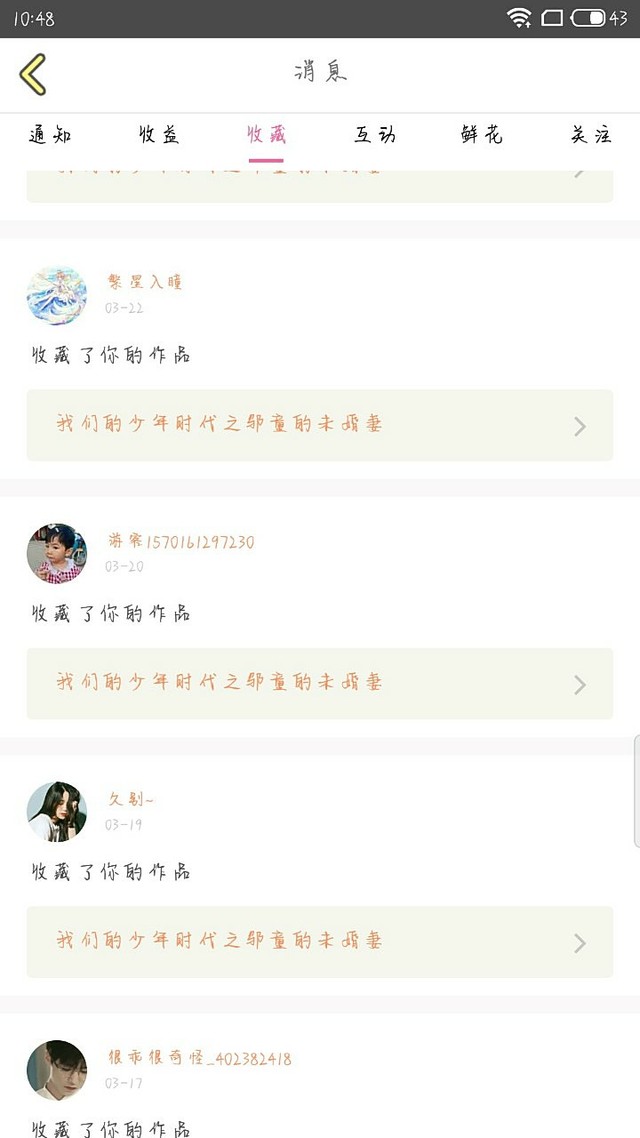Screen dimensions: 640x1138
Task: Switch to the 鲜花 tab
Action: [482, 135]
